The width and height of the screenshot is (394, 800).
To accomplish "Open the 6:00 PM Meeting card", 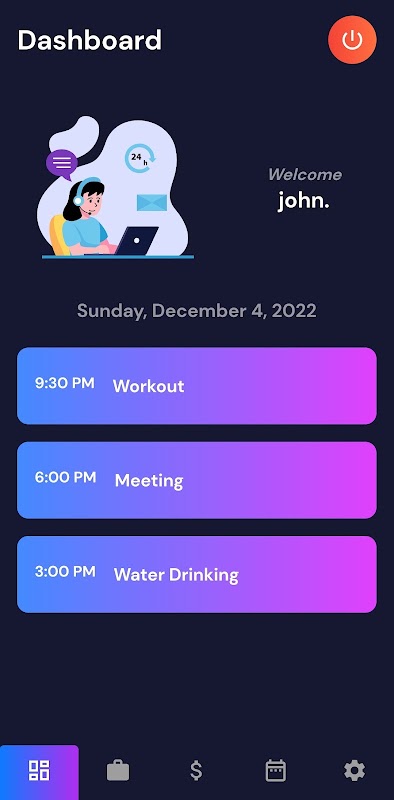I will [x=197, y=480].
